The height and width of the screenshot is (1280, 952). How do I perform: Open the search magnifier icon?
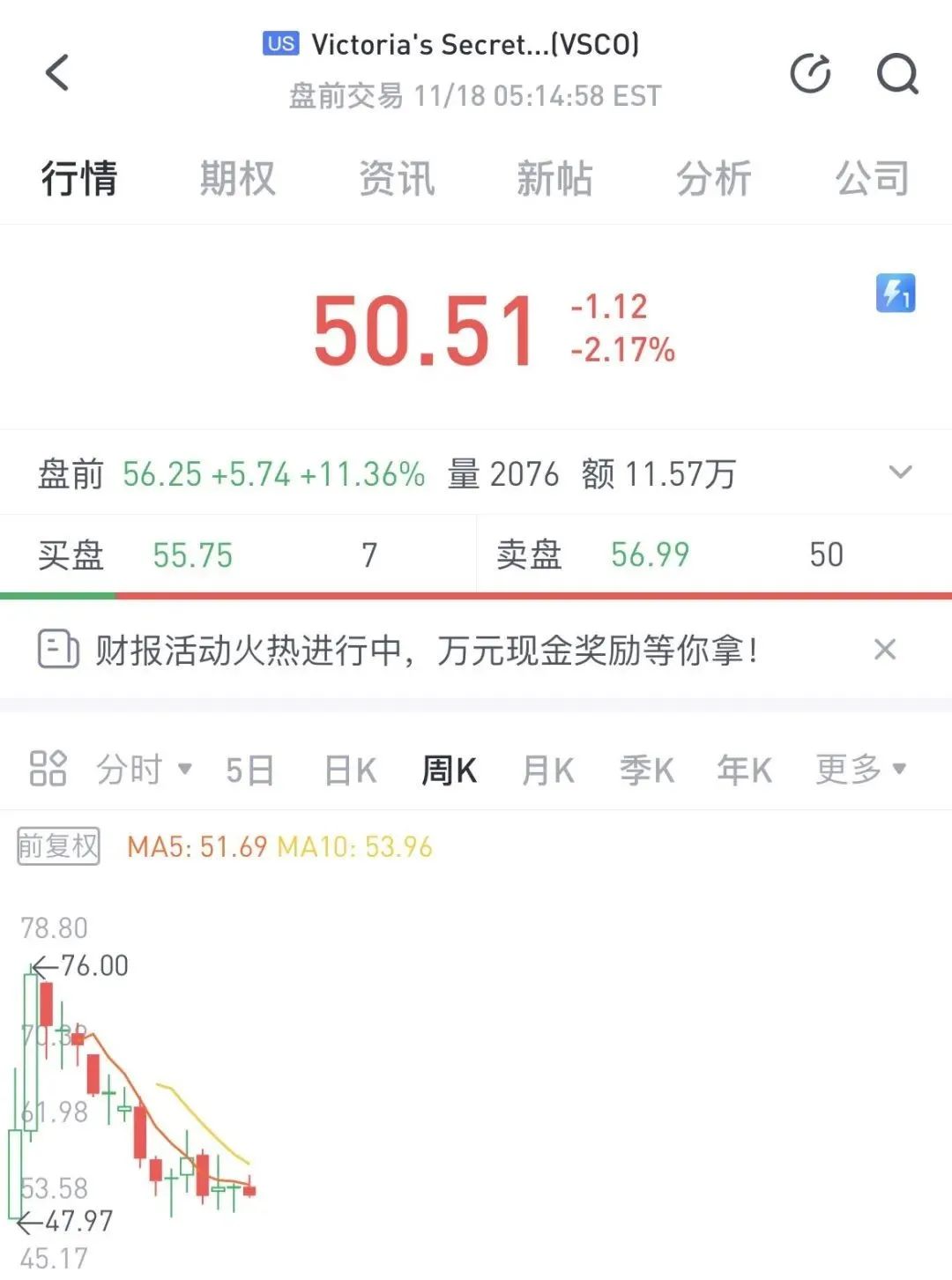pyautogui.click(x=896, y=72)
